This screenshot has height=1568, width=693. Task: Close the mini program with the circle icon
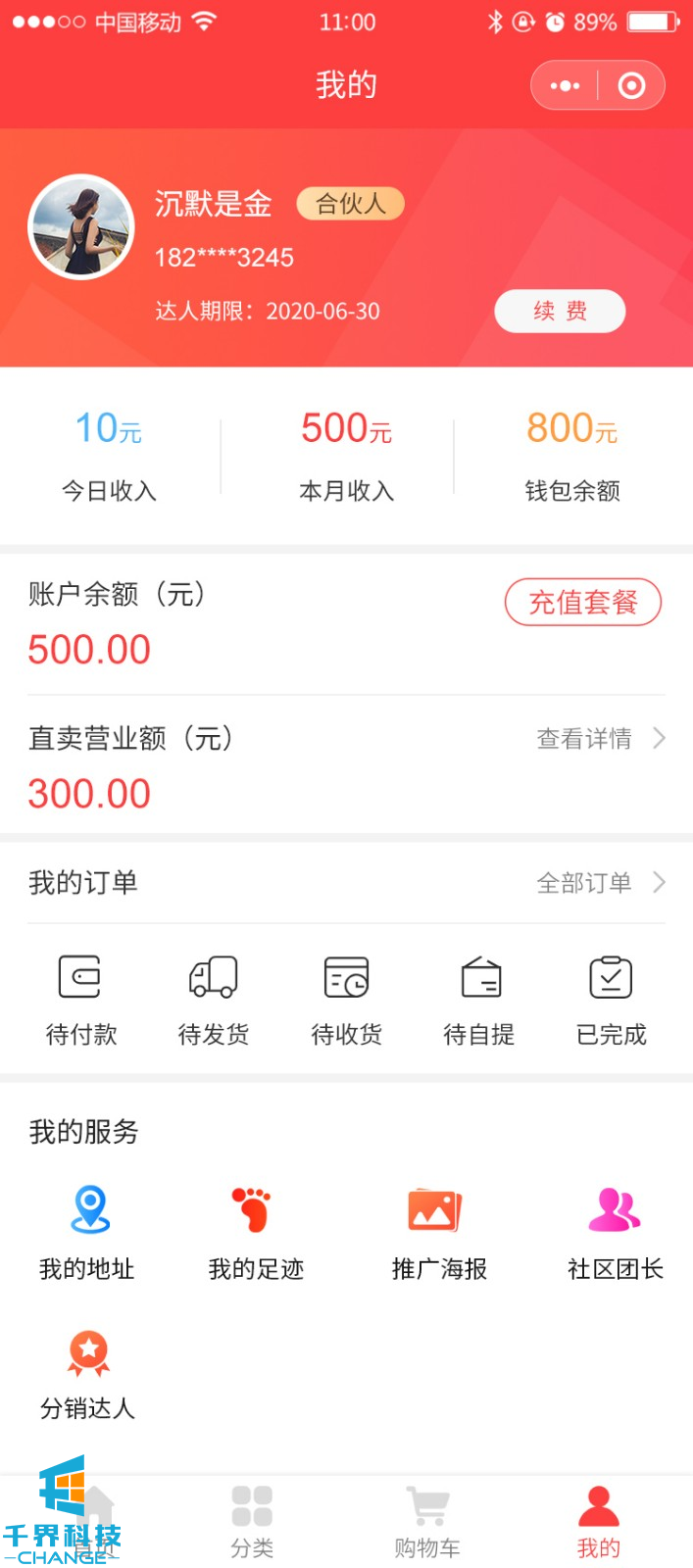(x=631, y=86)
